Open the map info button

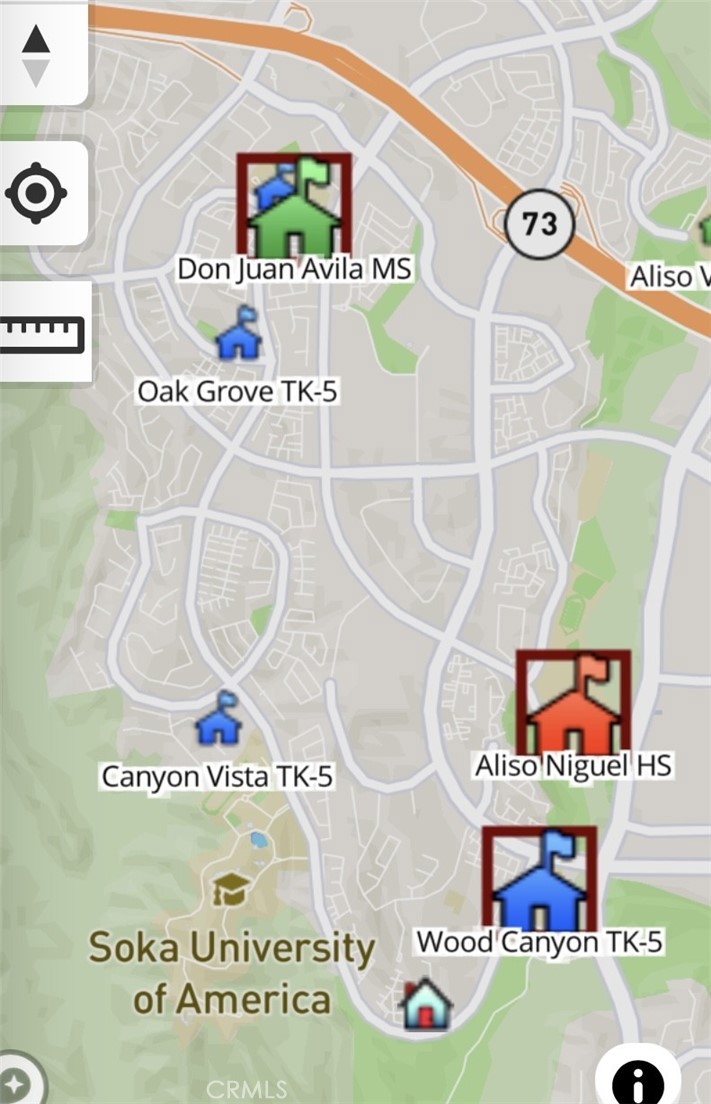point(638,1080)
